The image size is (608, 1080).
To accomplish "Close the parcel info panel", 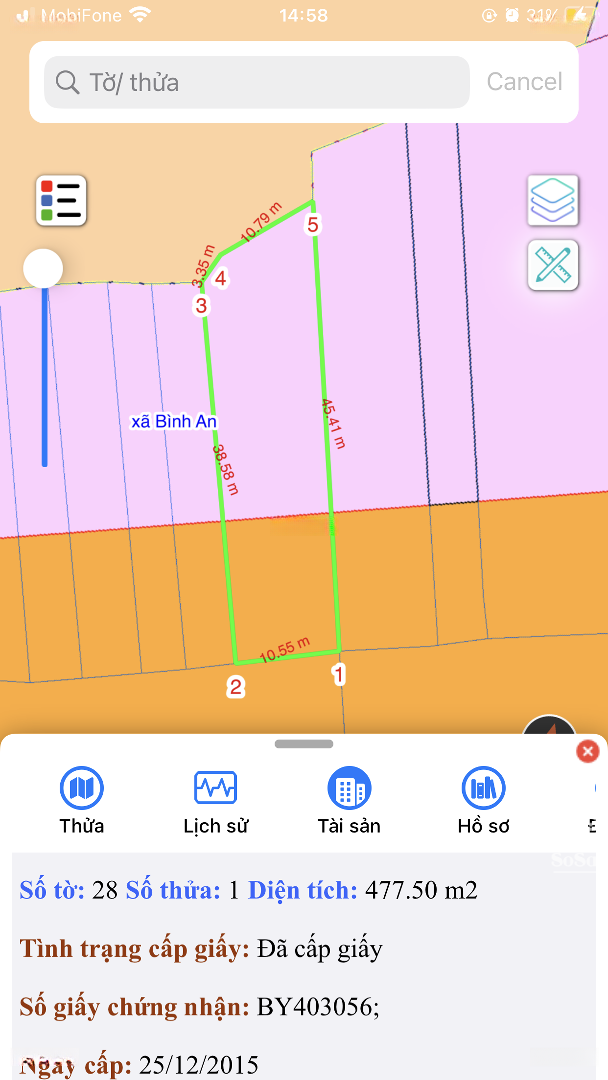I will pyautogui.click(x=588, y=751).
